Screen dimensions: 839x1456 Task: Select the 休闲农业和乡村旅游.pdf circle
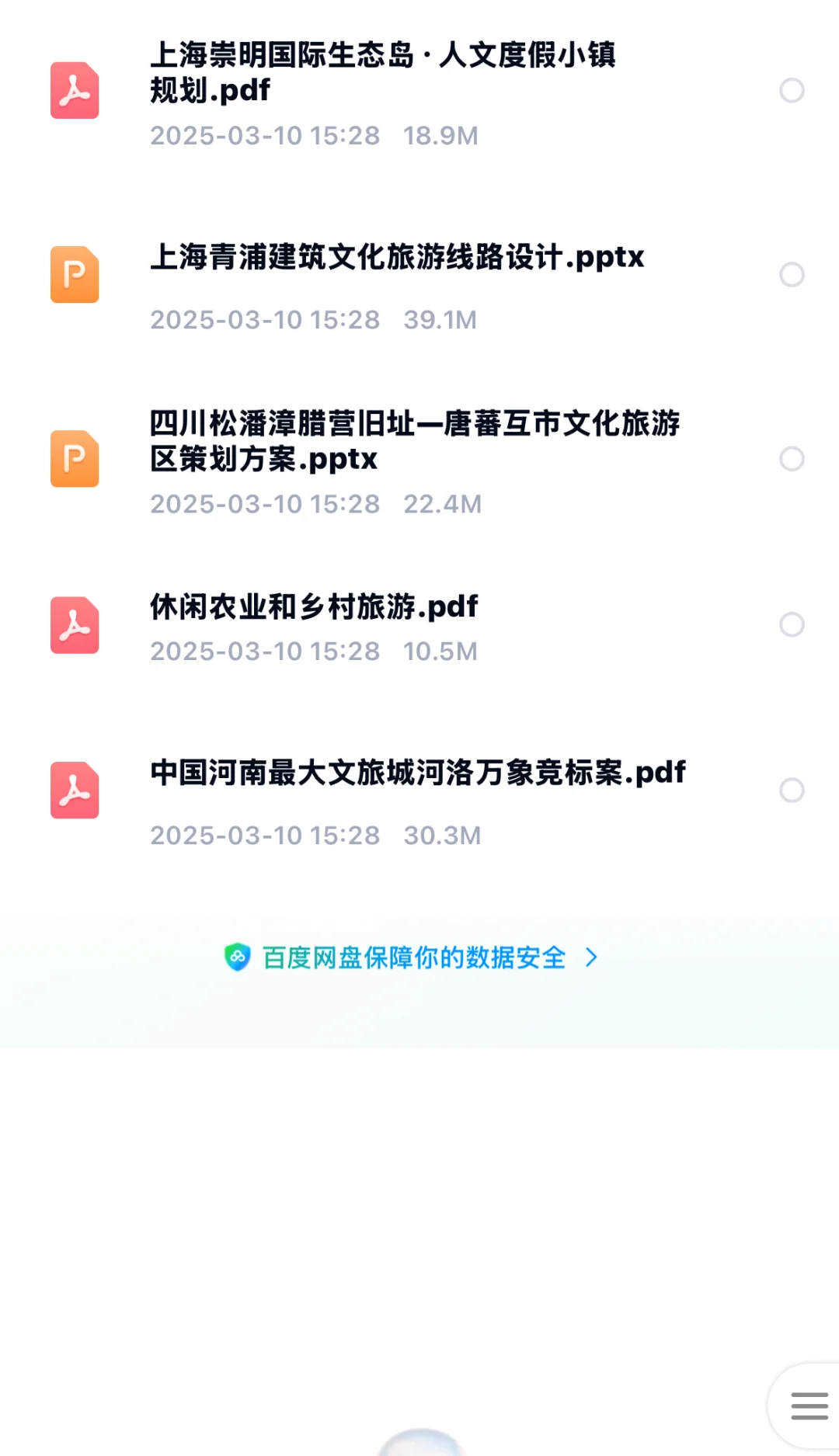(792, 624)
